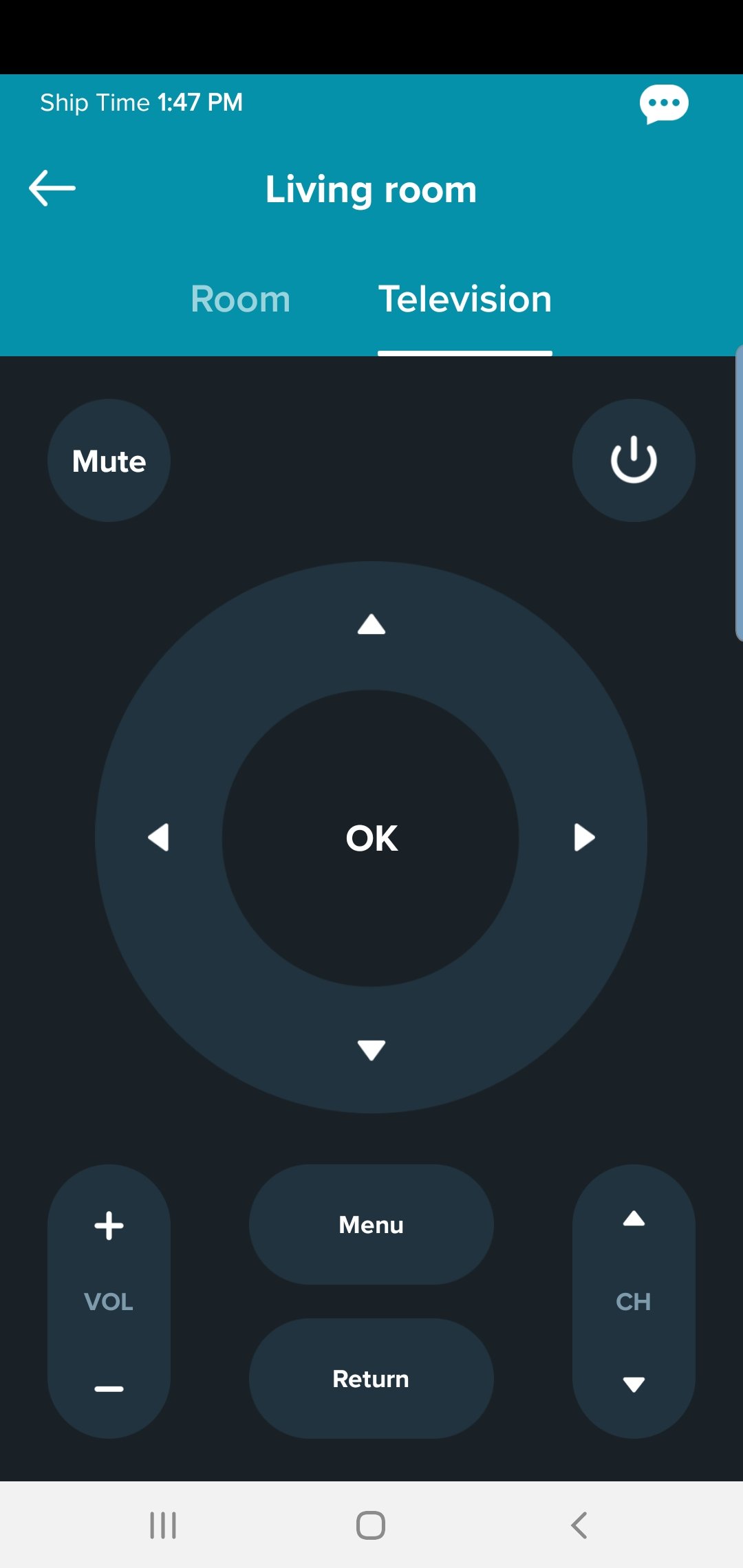Go to the home screen
This screenshot has height=1568, width=743.
pyautogui.click(x=371, y=1525)
